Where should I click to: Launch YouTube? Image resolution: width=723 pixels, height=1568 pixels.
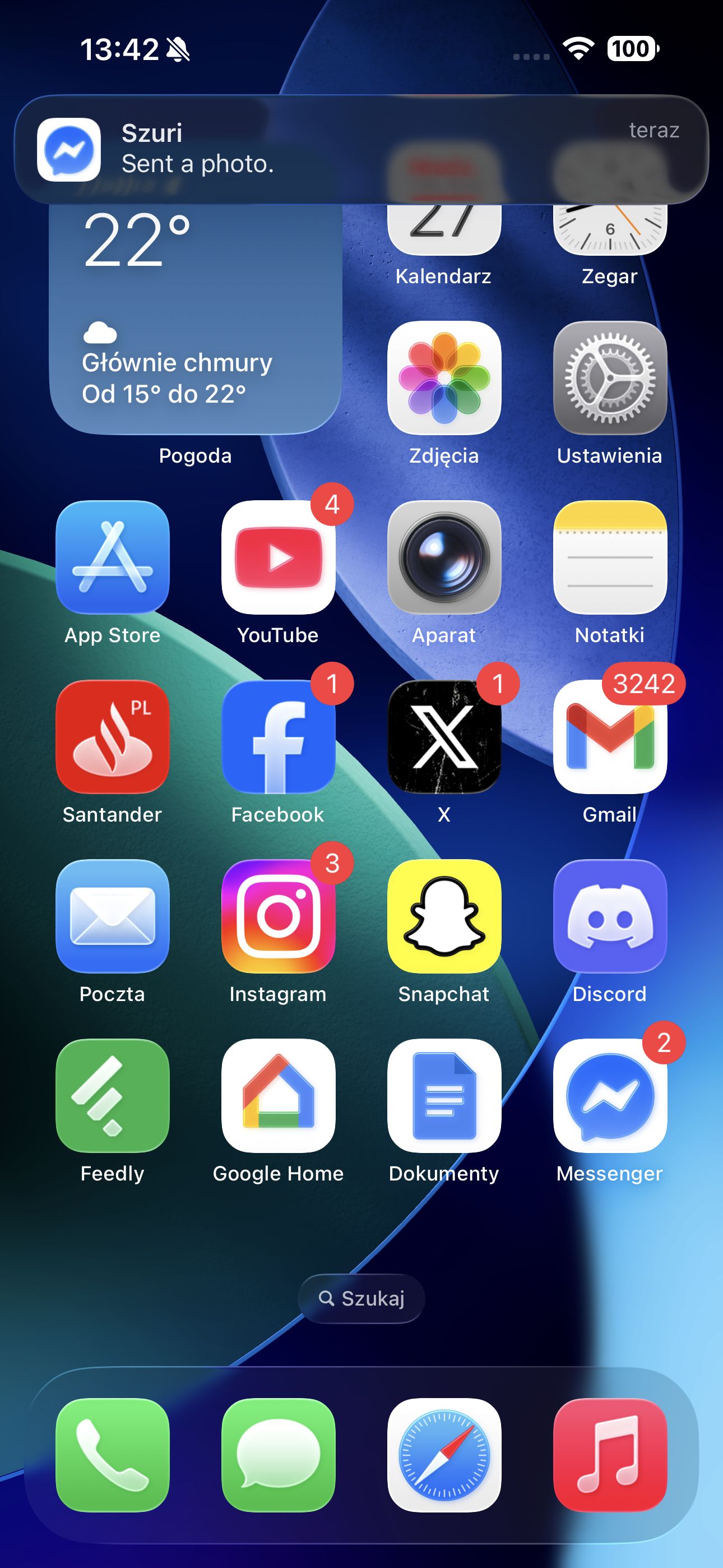pos(278,557)
